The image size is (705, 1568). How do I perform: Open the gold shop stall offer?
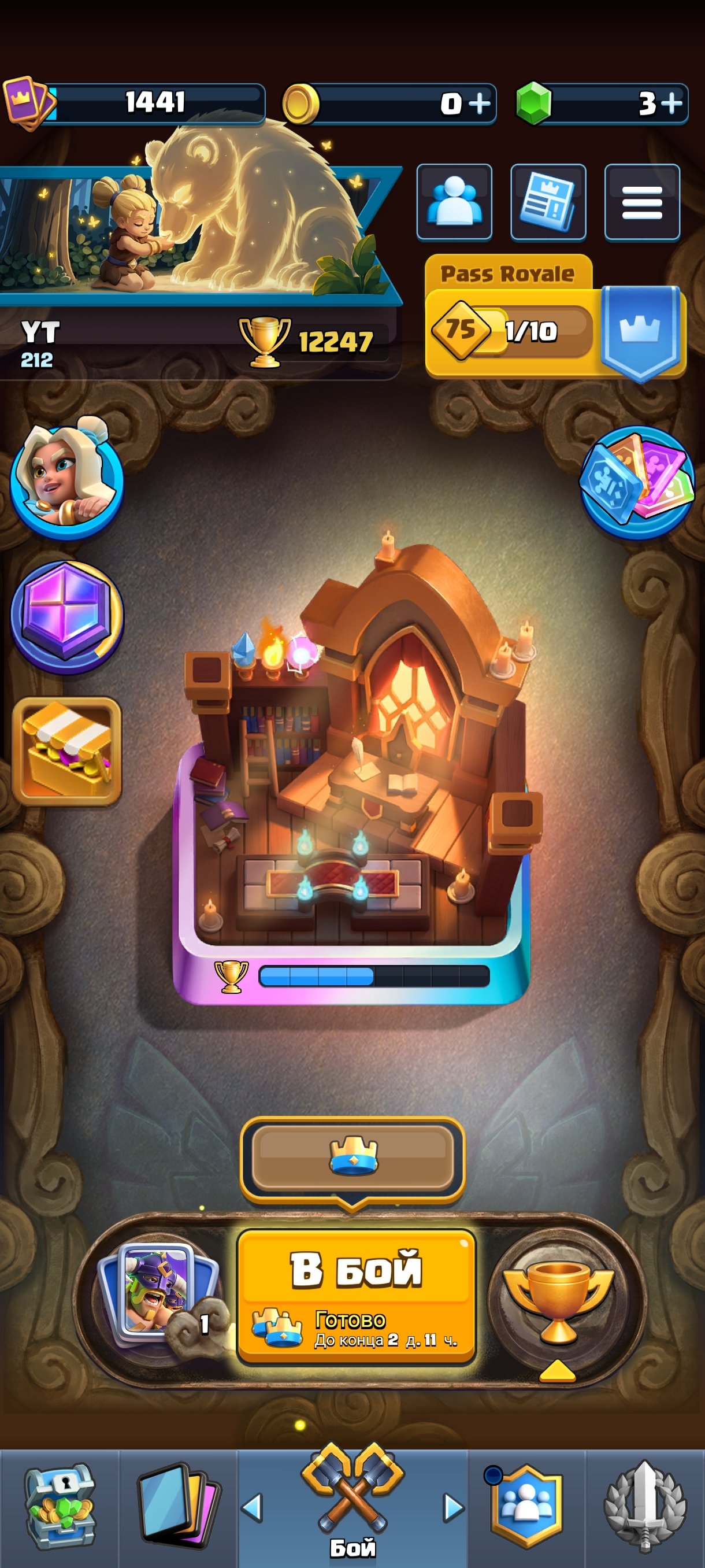pyautogui.click(x=67, y=752)
